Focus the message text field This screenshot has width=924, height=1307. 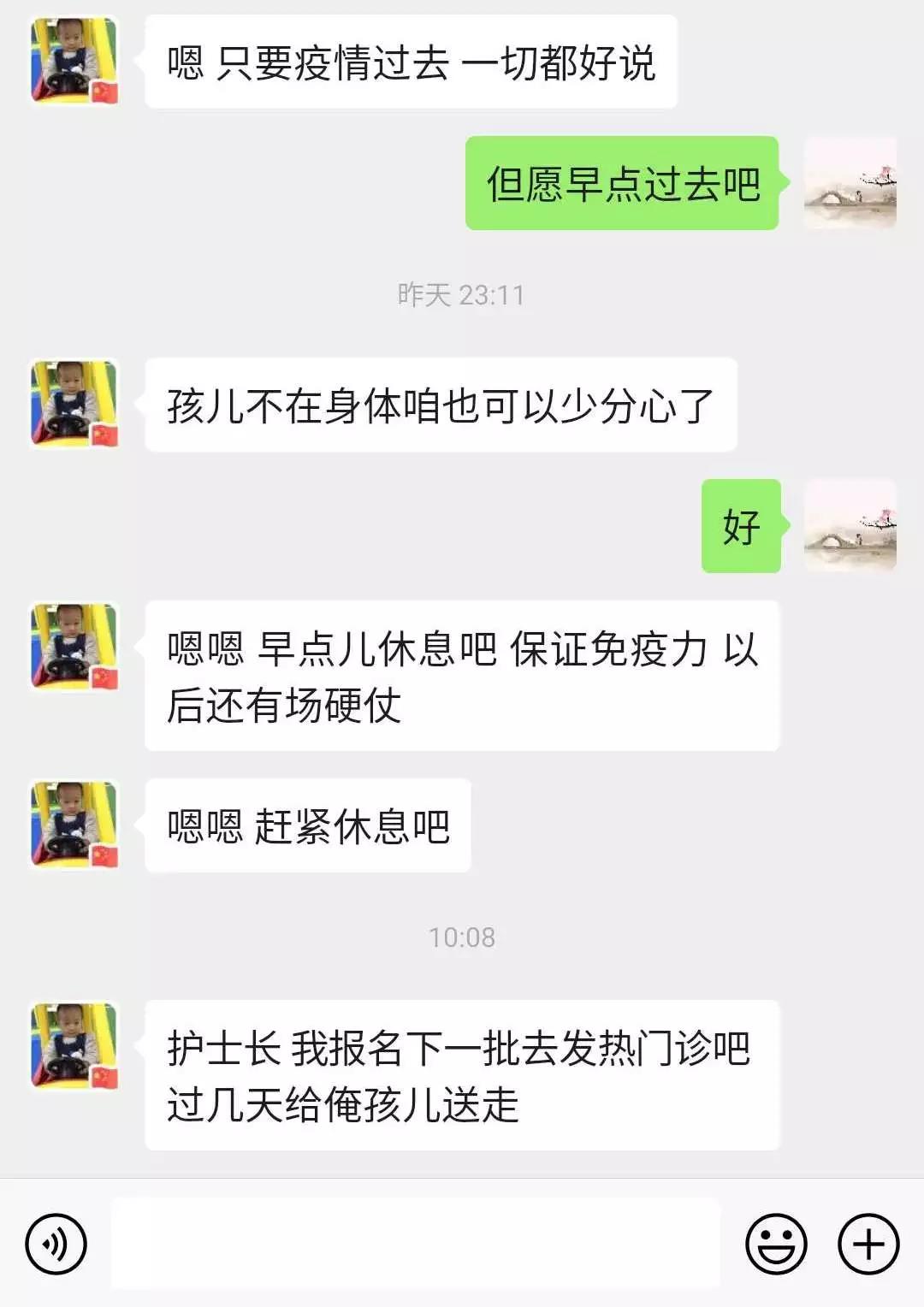tap(415, 1244)
